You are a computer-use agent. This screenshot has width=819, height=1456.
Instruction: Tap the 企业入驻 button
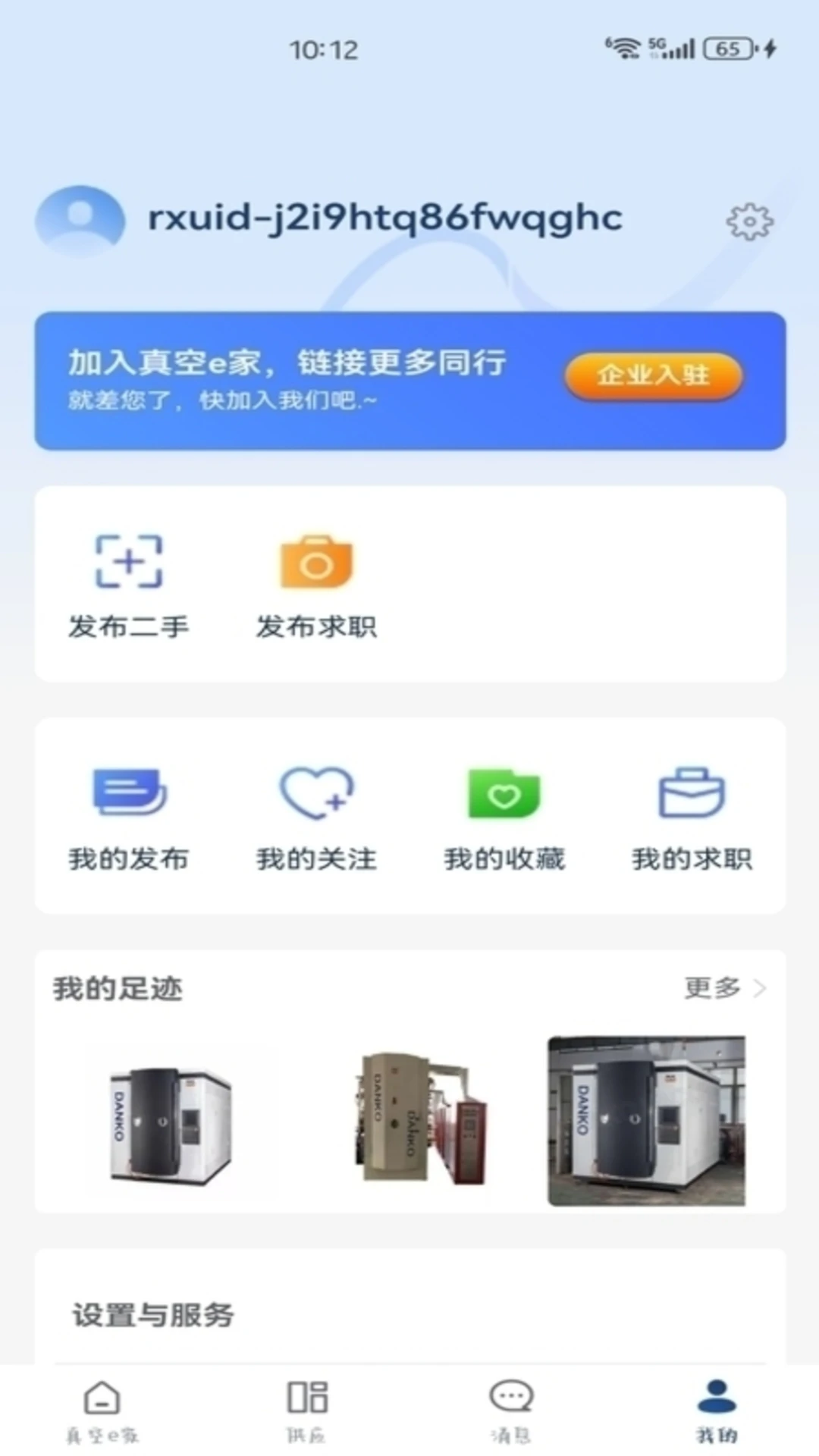tap(652, 375)
